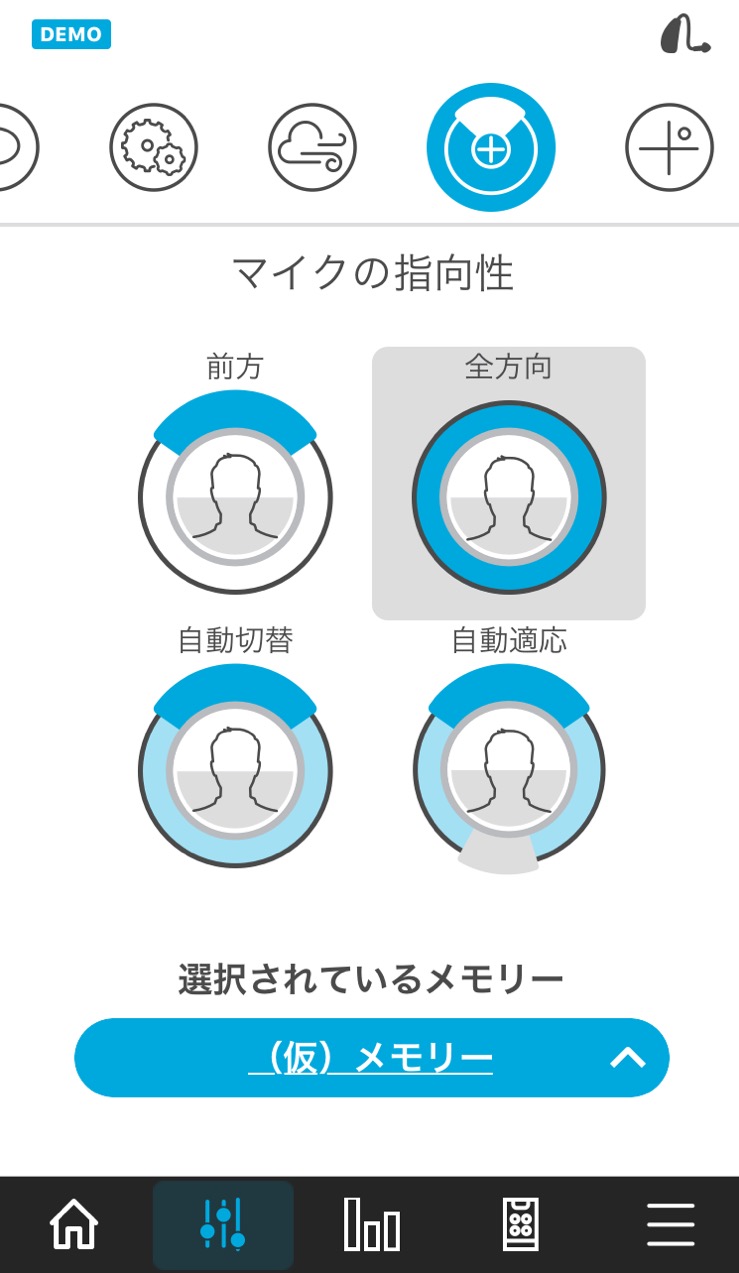Tap the sliders adjustment tab
The height and width of the screenshot is (1273, 739).
pyautogui.click(x=223, y=1225)
